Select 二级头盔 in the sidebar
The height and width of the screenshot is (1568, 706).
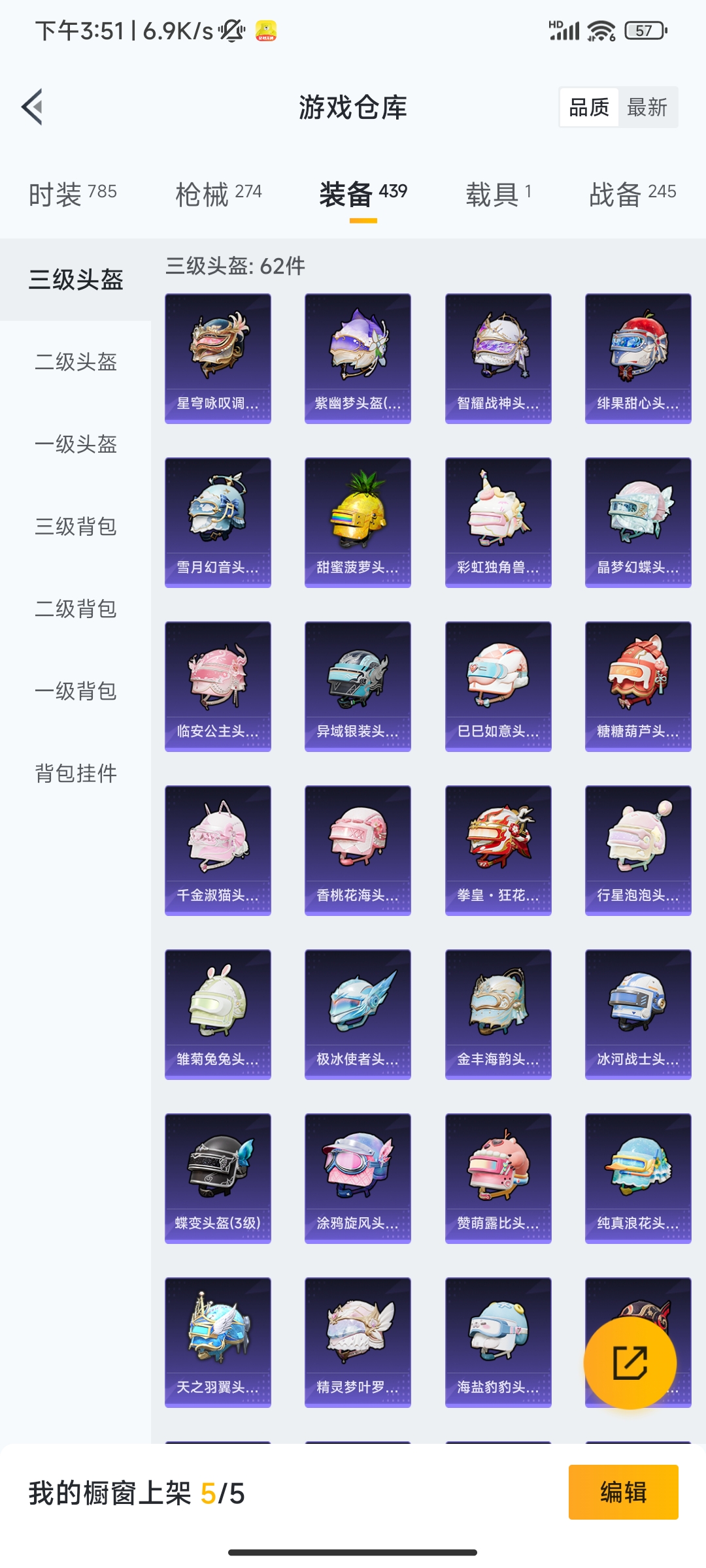[x=76, y=362]
